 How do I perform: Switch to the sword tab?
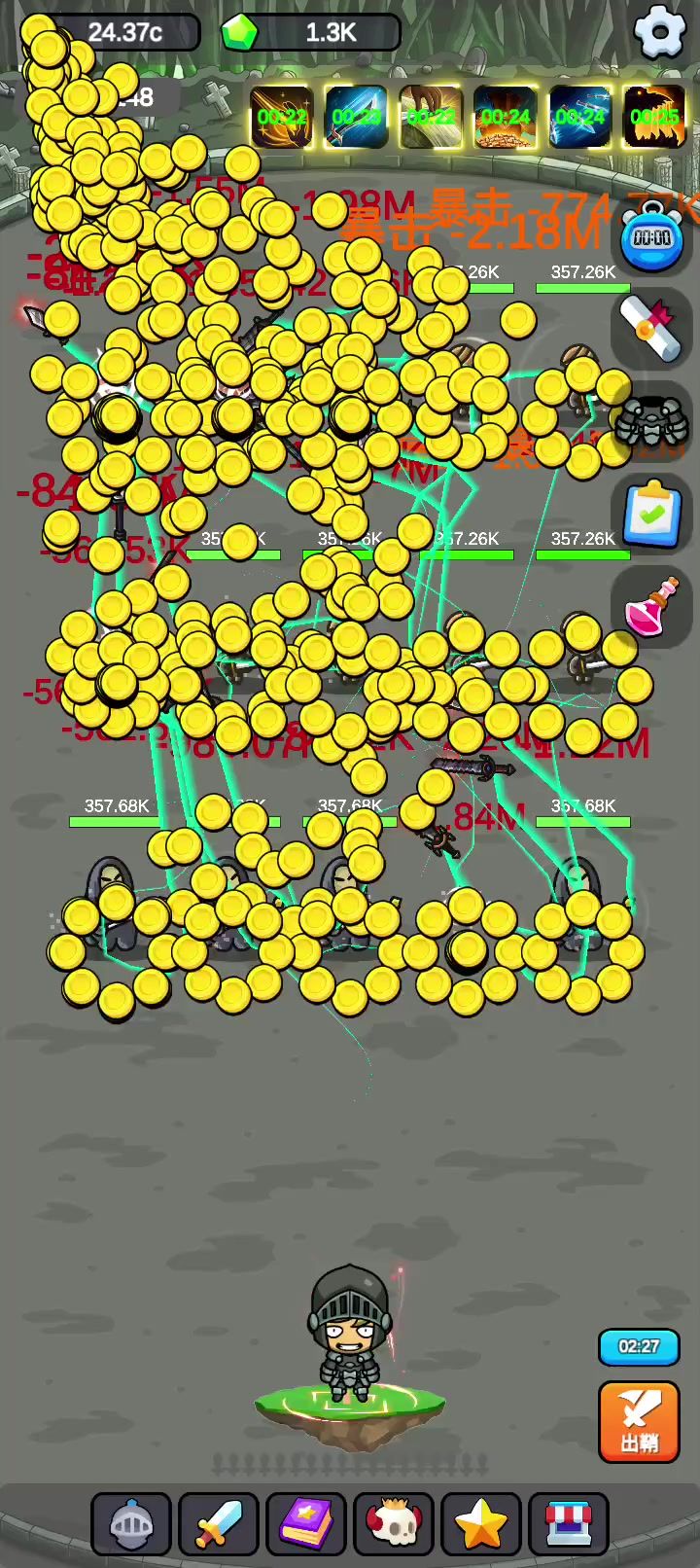point(219,1523)
